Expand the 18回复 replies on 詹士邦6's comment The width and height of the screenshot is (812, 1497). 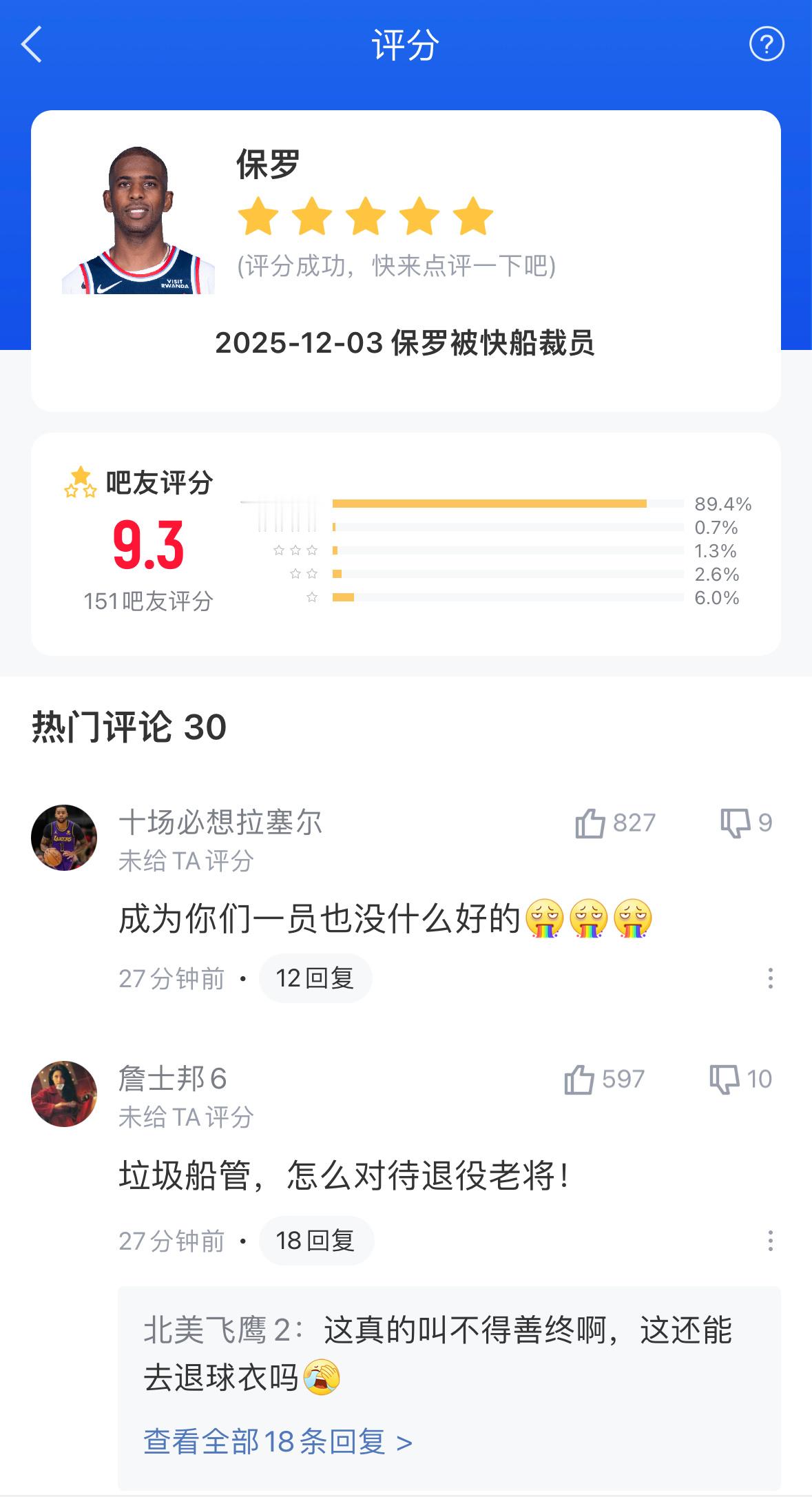(x=315, y=1240)
